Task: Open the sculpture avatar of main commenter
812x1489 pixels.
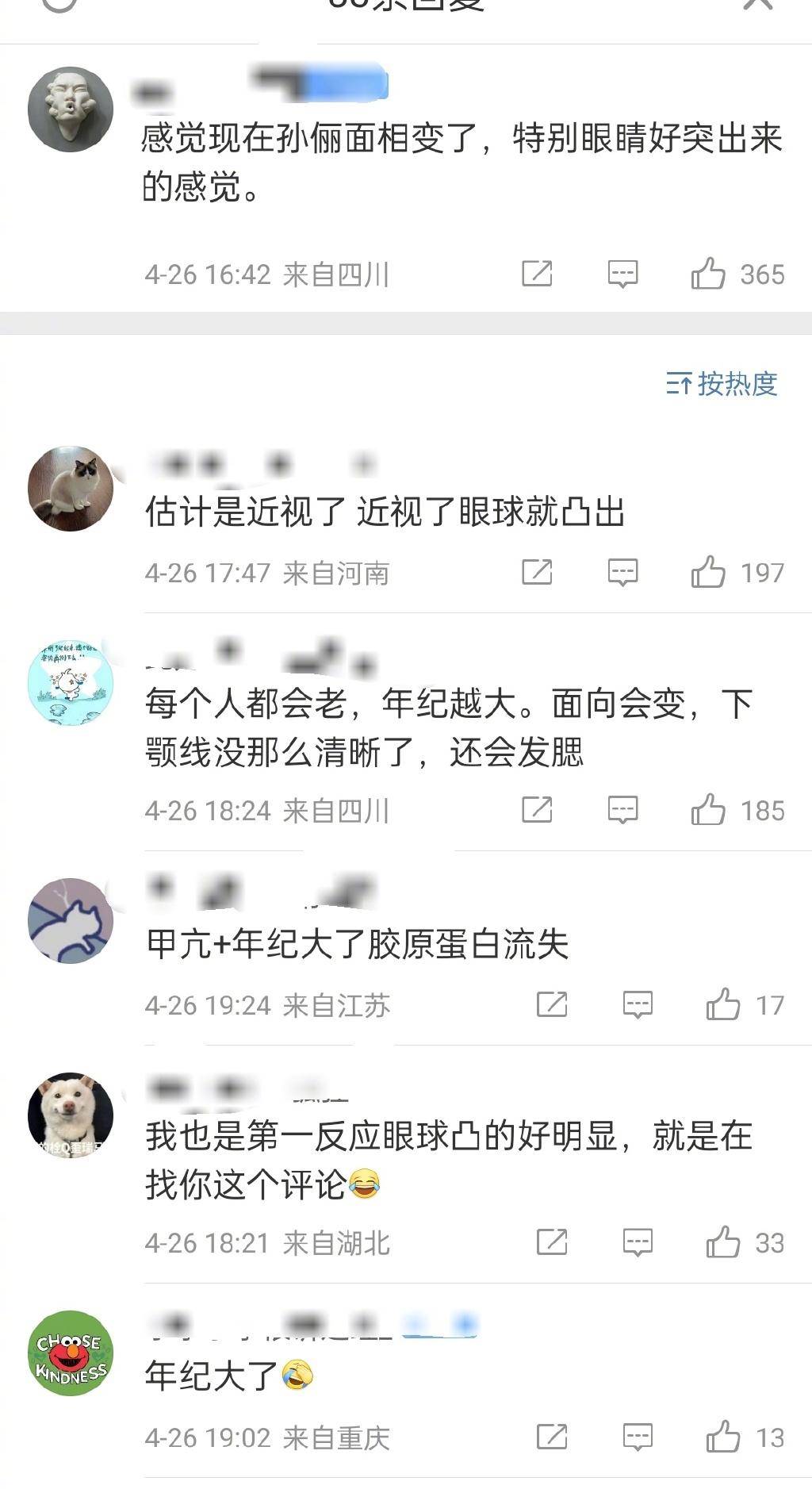Action: 71,109
